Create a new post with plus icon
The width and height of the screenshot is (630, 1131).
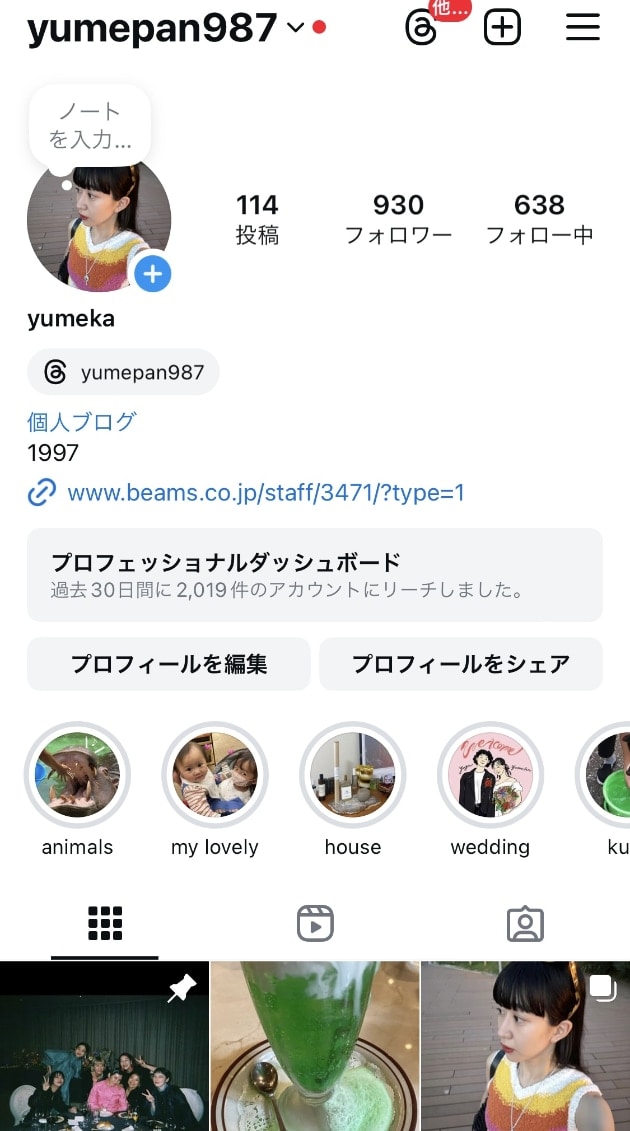[502, 28]
